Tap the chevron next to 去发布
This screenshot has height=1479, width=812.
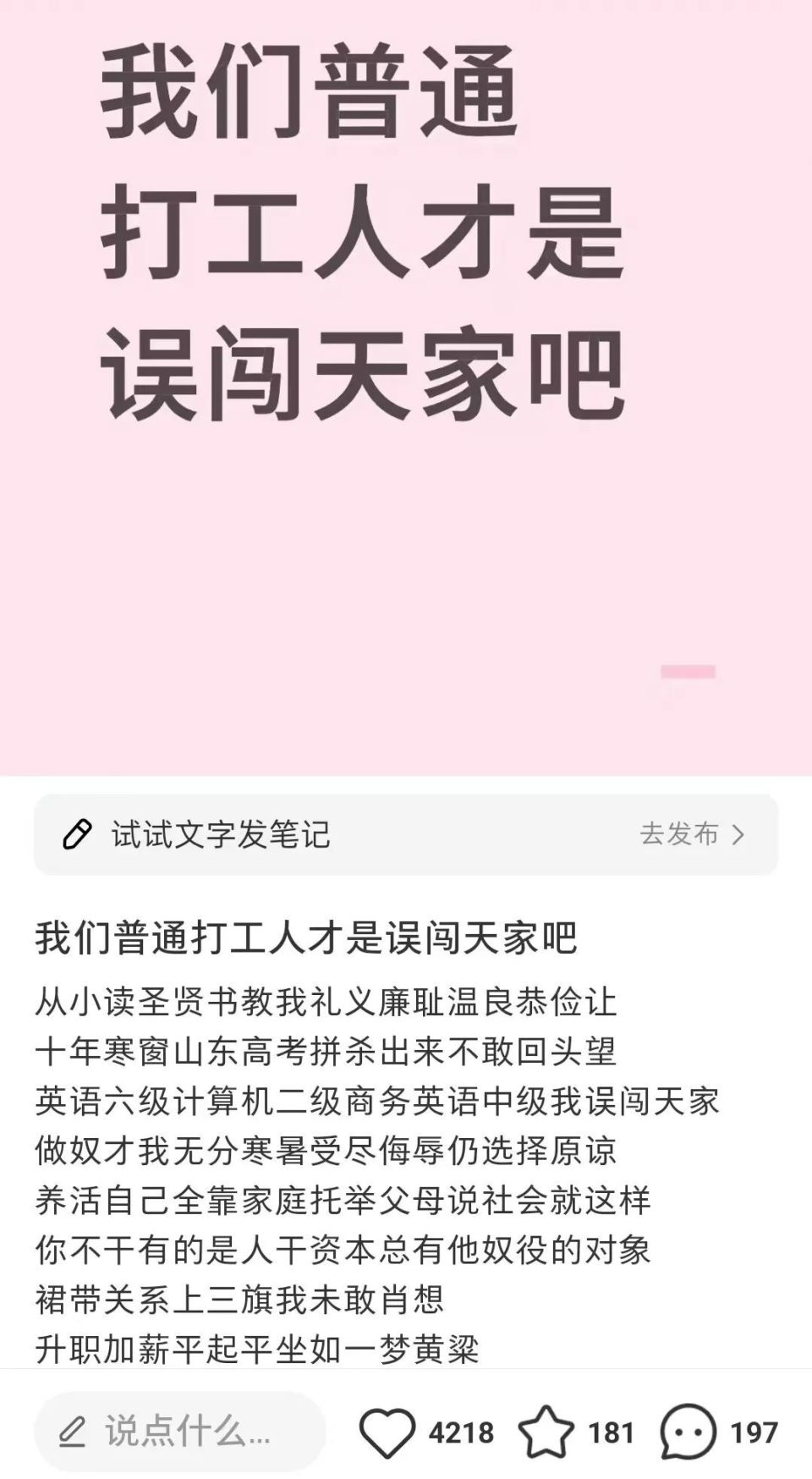pos(738,833)
